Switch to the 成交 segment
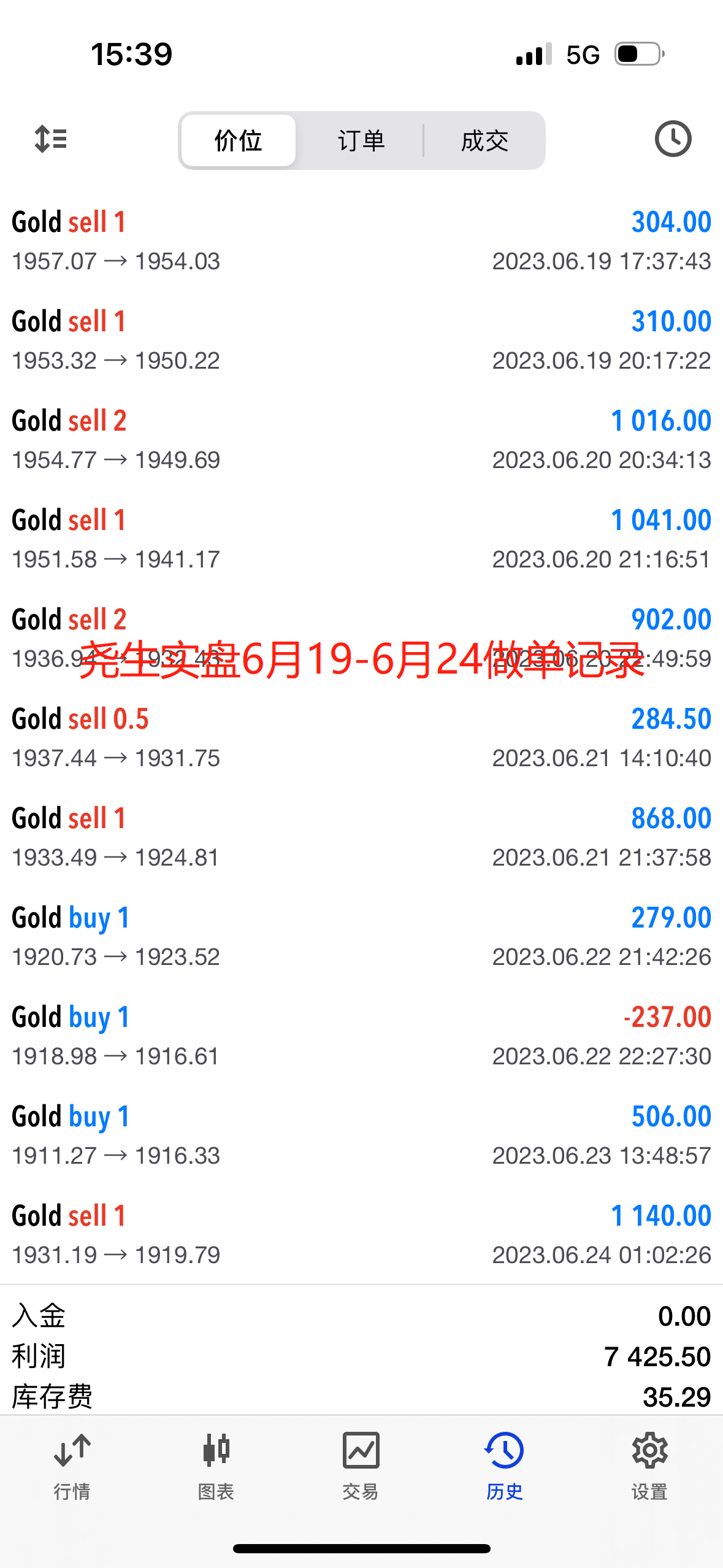This screenshot has width=723, height=1568. [x=484, y=140]
